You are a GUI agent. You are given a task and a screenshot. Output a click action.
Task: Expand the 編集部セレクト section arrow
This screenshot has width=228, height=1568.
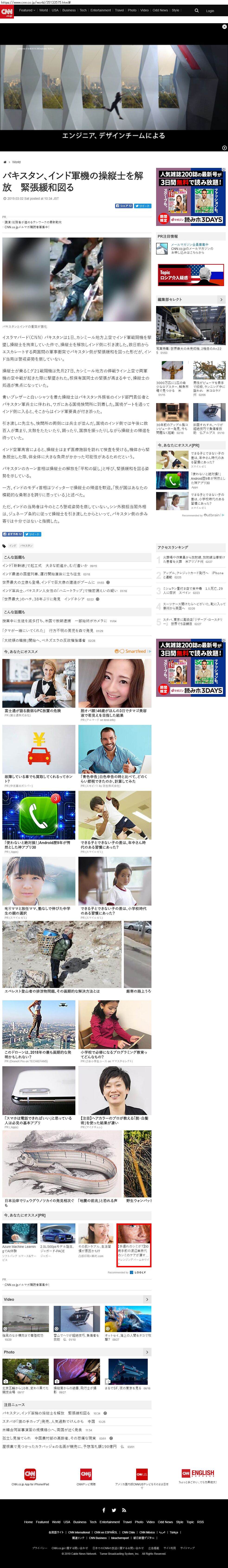click(221, 300)
